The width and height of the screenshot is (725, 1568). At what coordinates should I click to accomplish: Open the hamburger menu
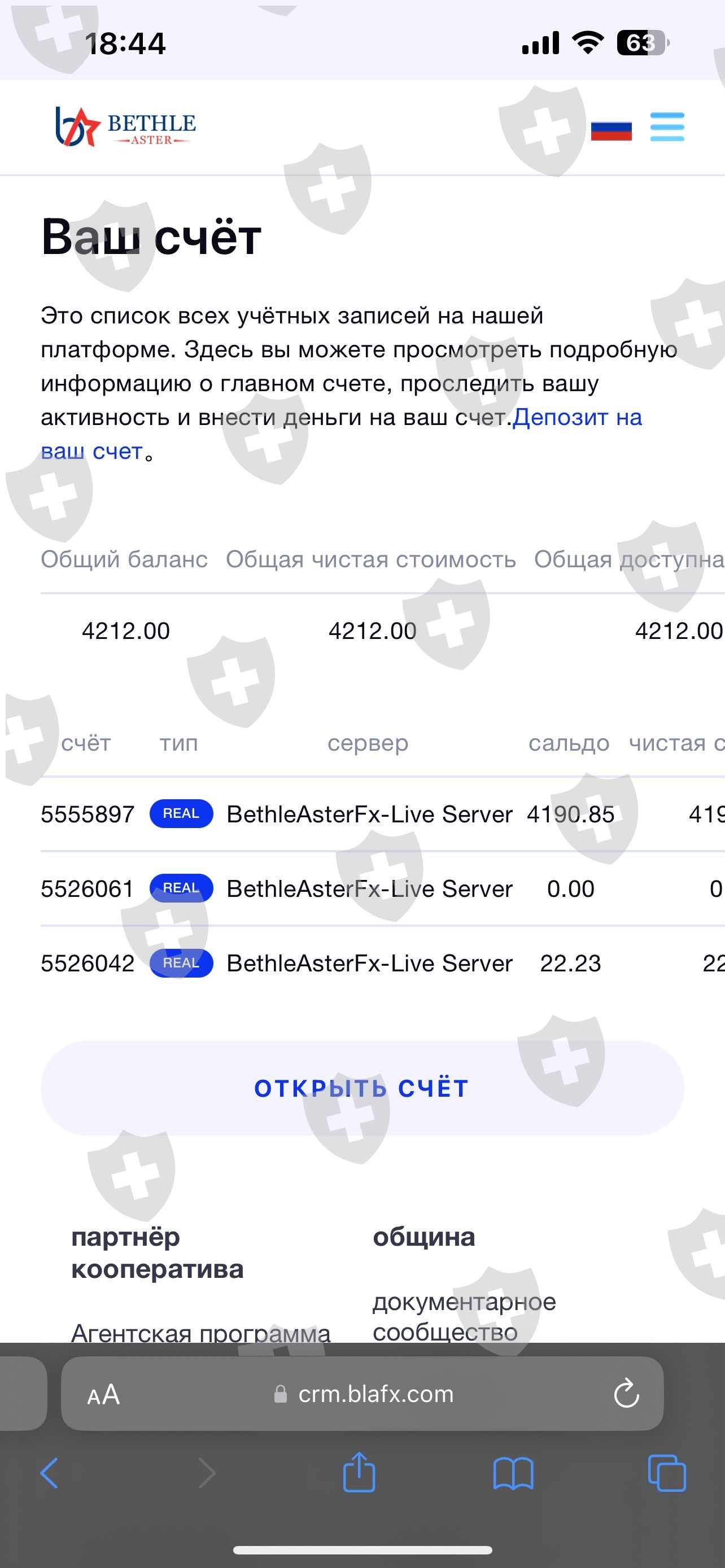(667, 127)
